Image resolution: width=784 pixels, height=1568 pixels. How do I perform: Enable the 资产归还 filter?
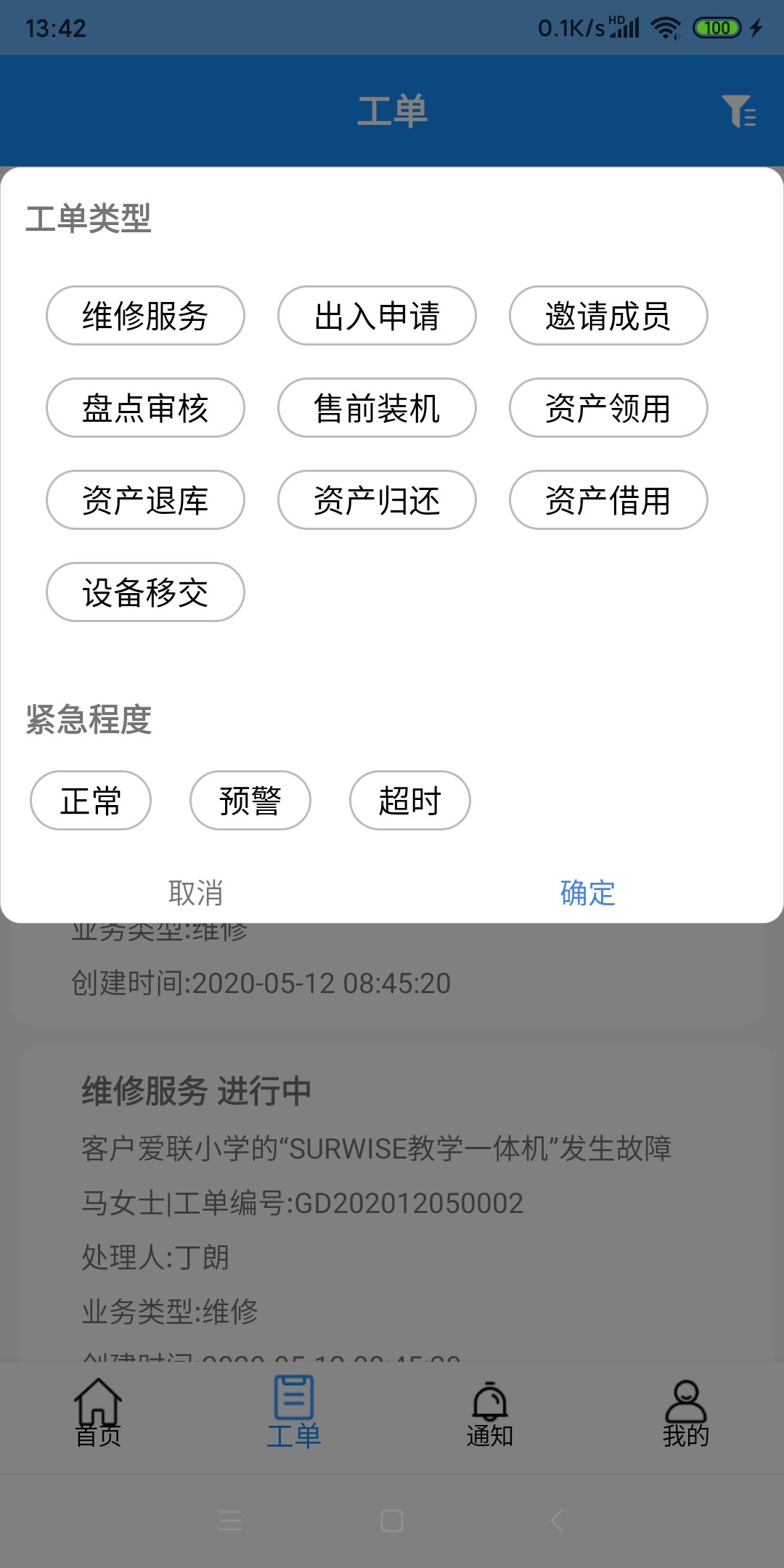(376, 500)
